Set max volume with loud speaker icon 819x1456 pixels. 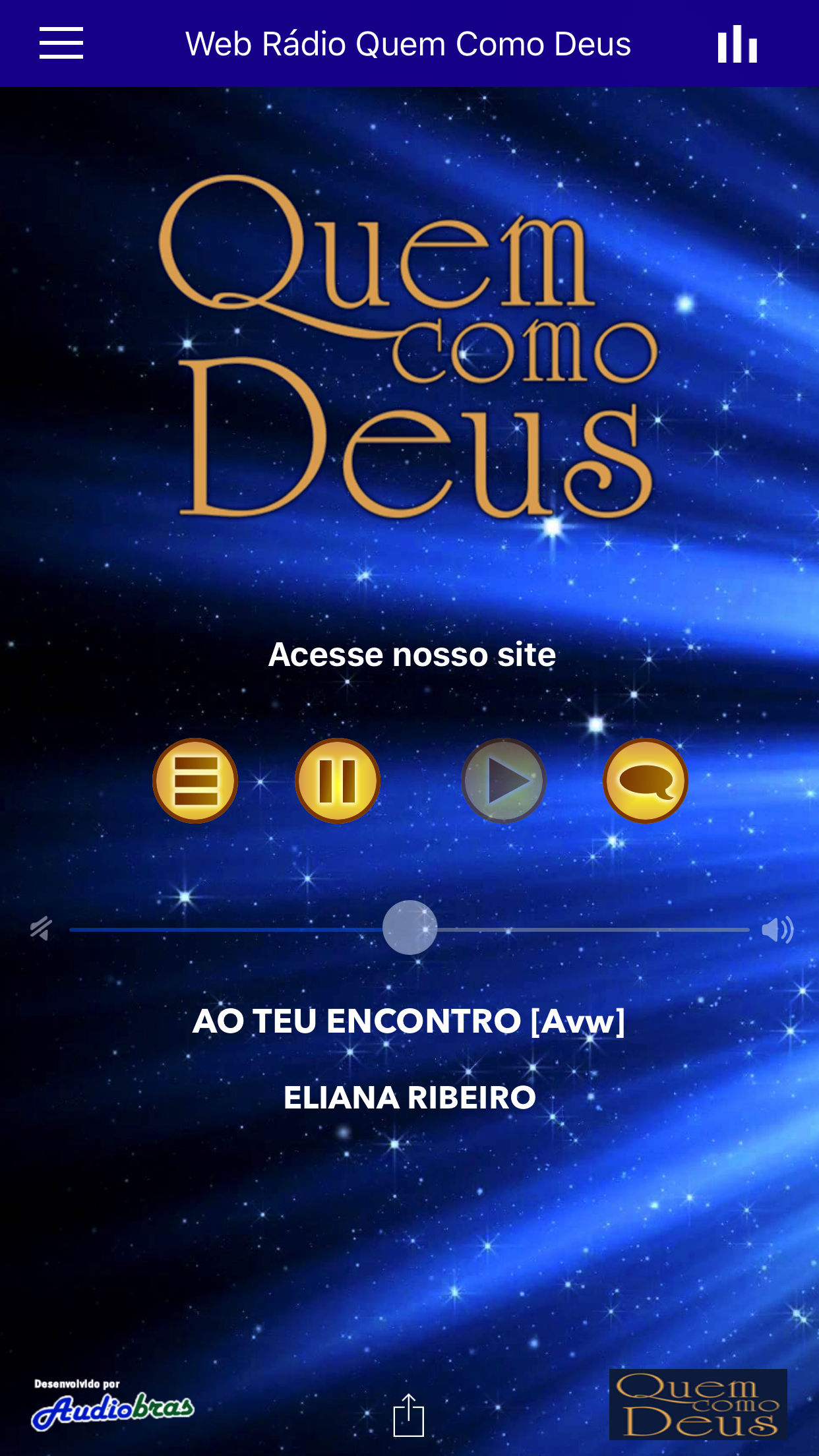pos(777,929)
